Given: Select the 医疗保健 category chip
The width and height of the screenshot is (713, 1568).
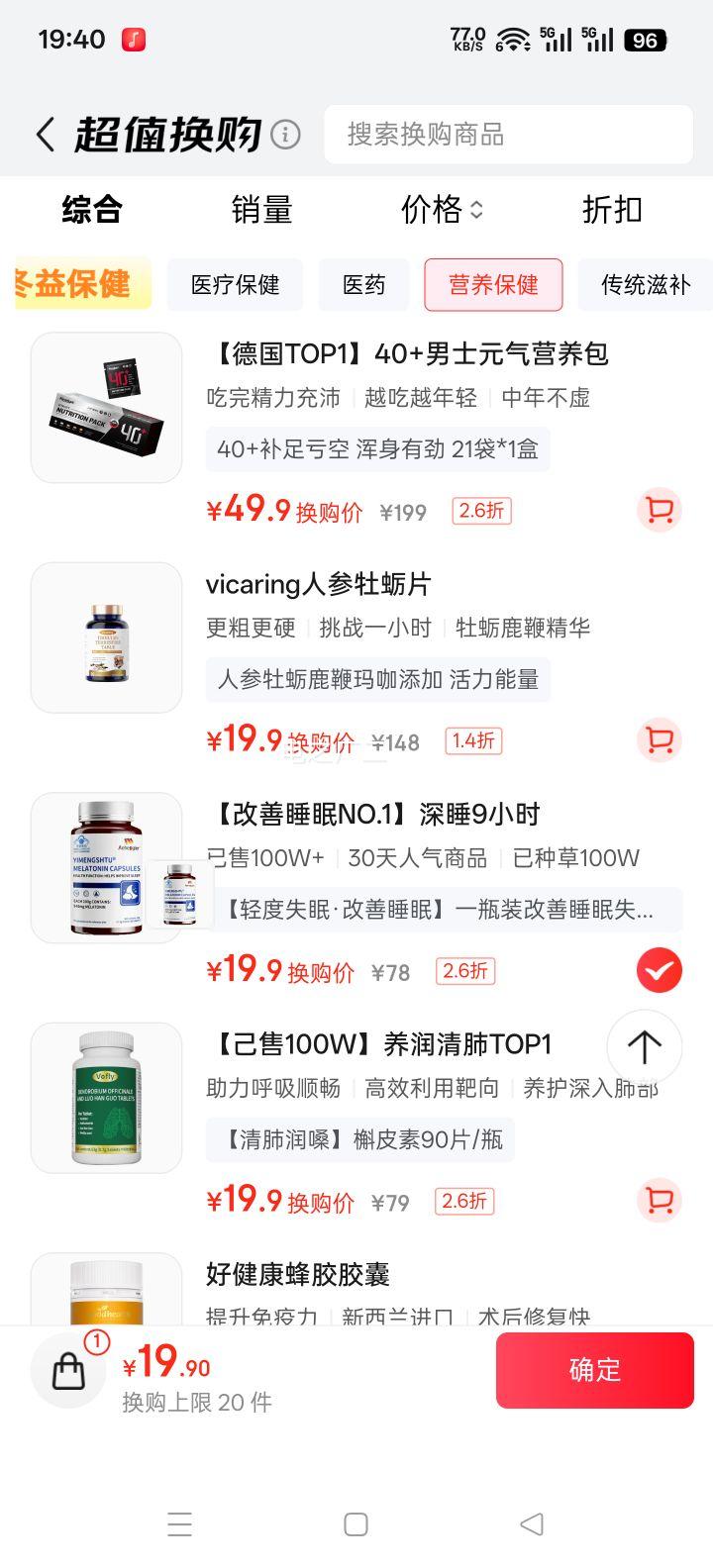Looking at the screenshot, I should click(235, 285).
